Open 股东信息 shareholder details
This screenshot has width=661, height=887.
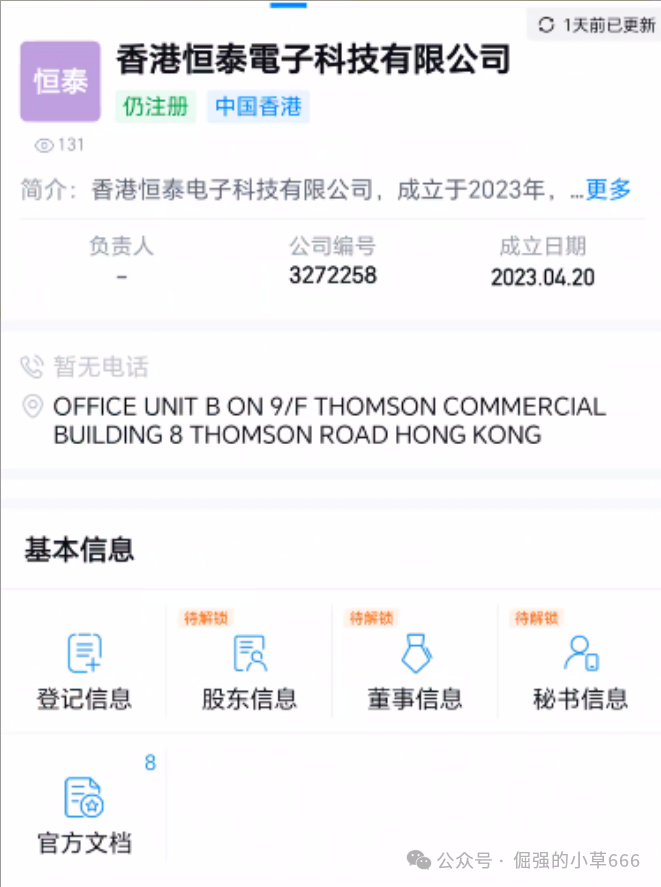pos(249,669)
